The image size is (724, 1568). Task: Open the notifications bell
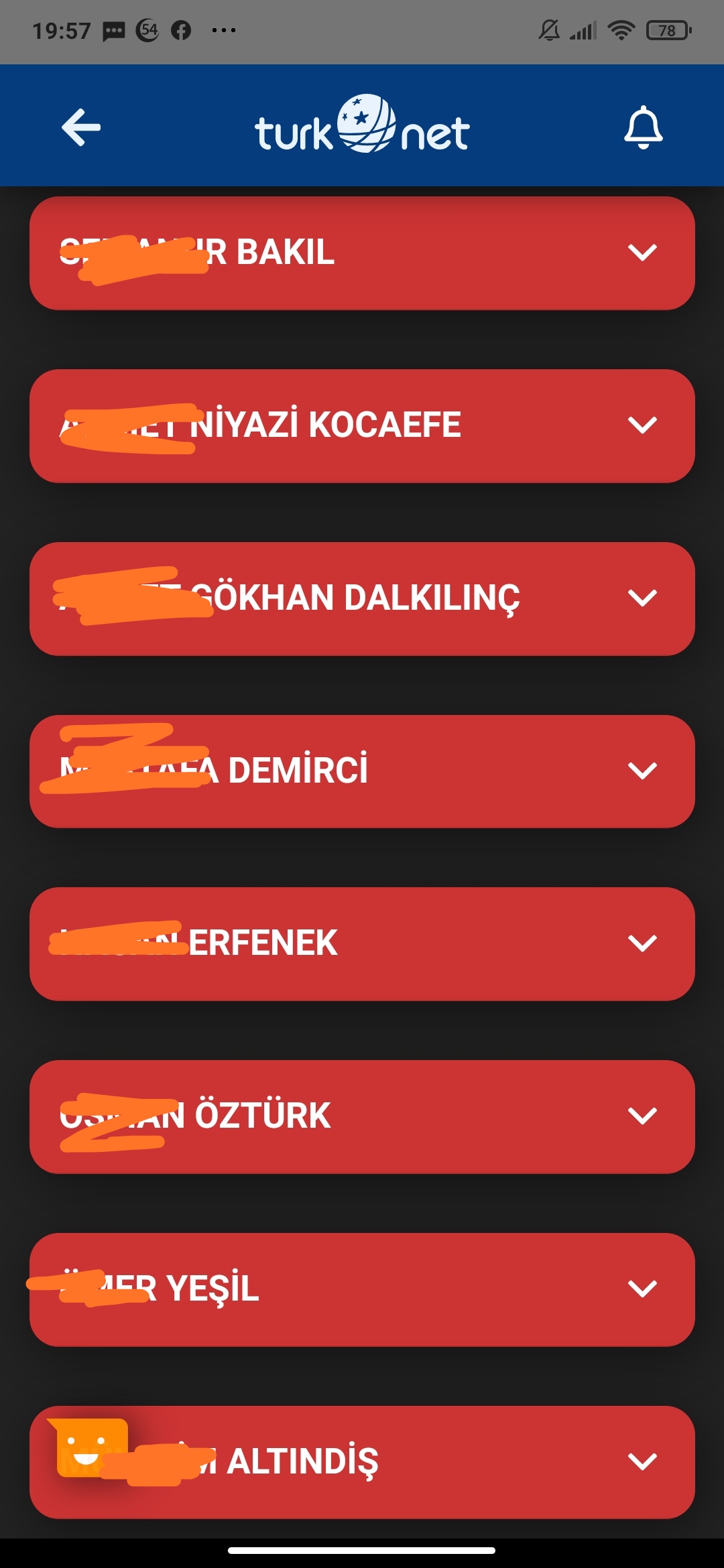pyautogui.click(x=643, y=127)
